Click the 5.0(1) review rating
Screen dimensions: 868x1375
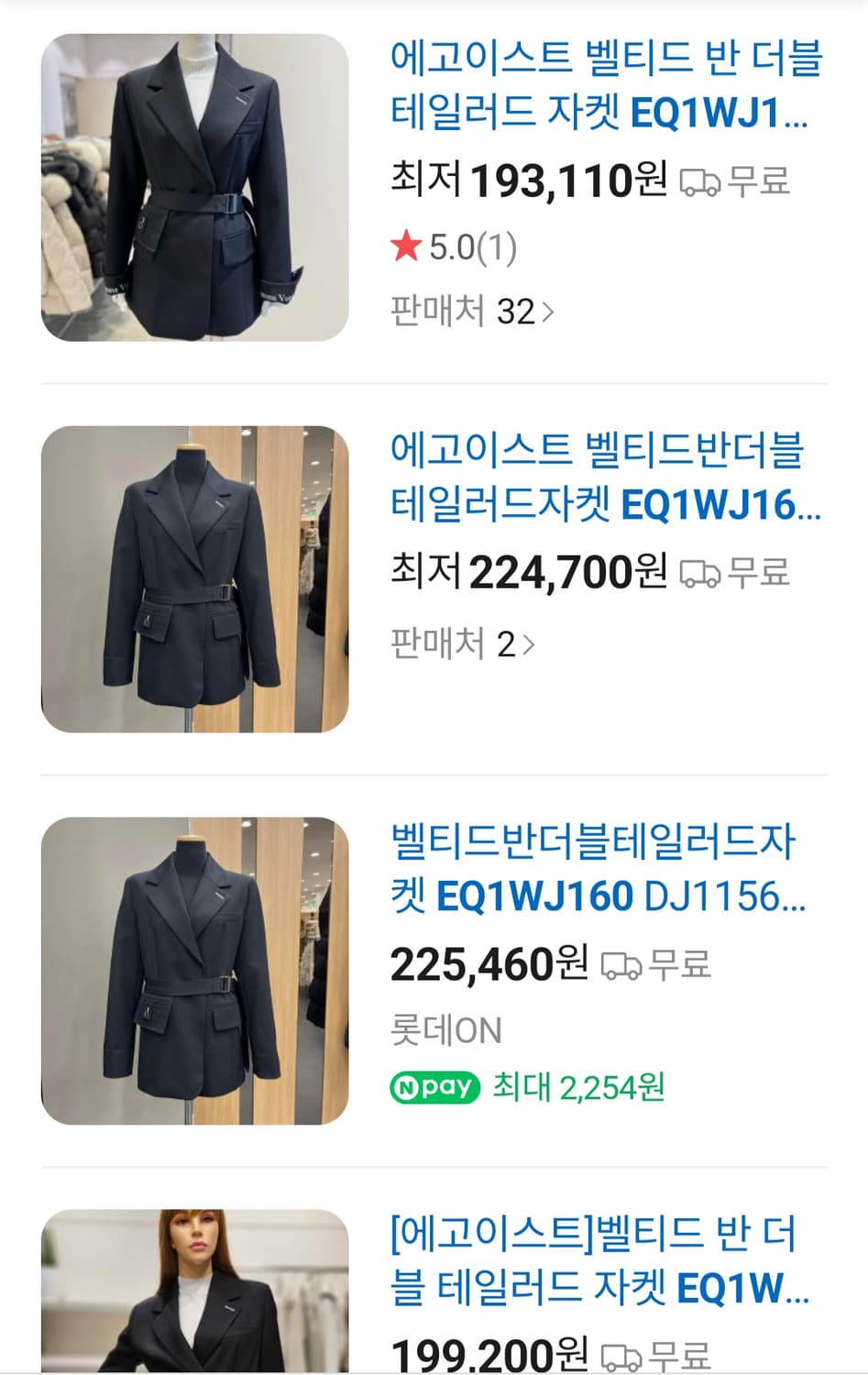pos(472,247)
